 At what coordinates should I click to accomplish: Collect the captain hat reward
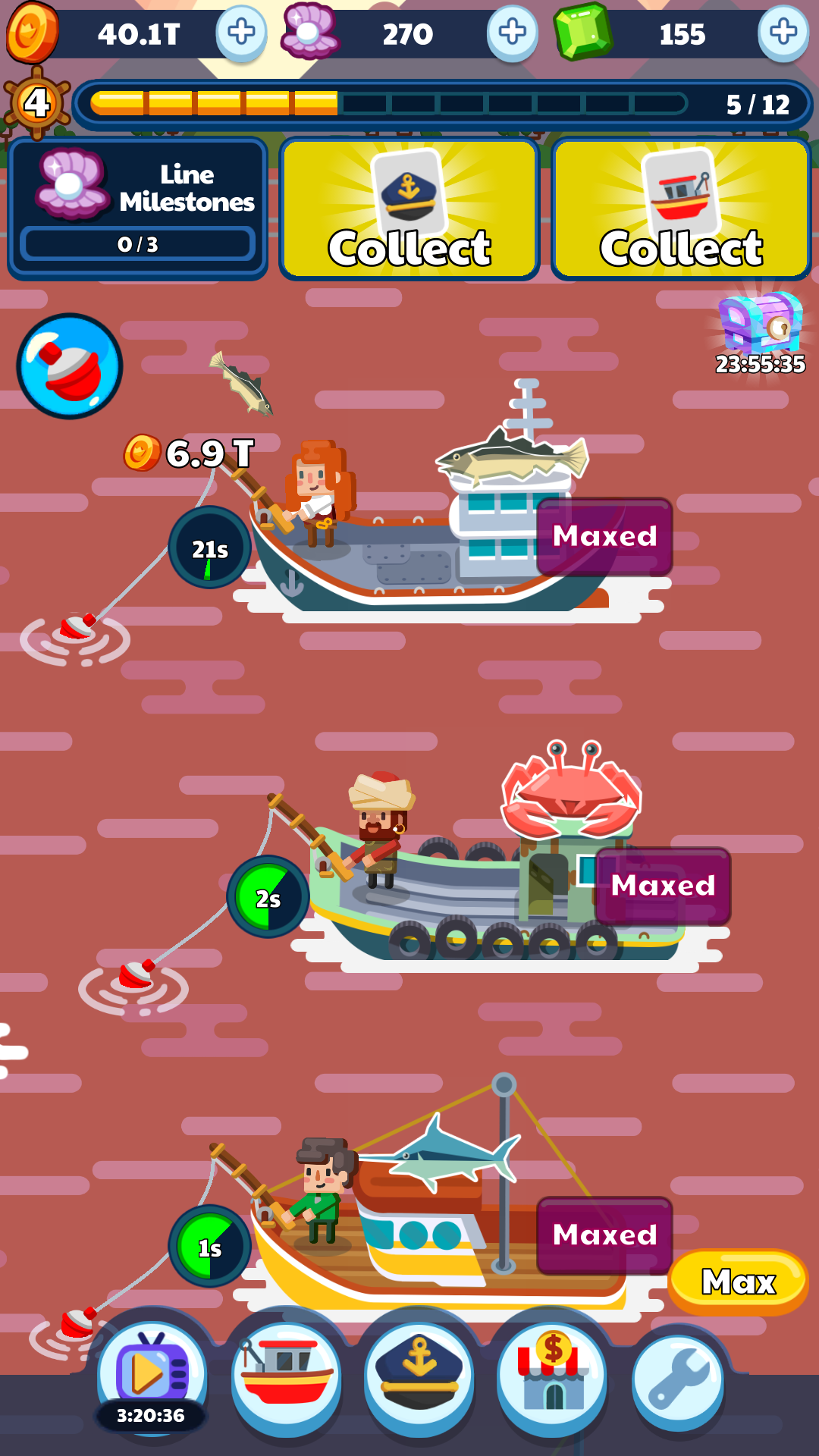[409, 209]
